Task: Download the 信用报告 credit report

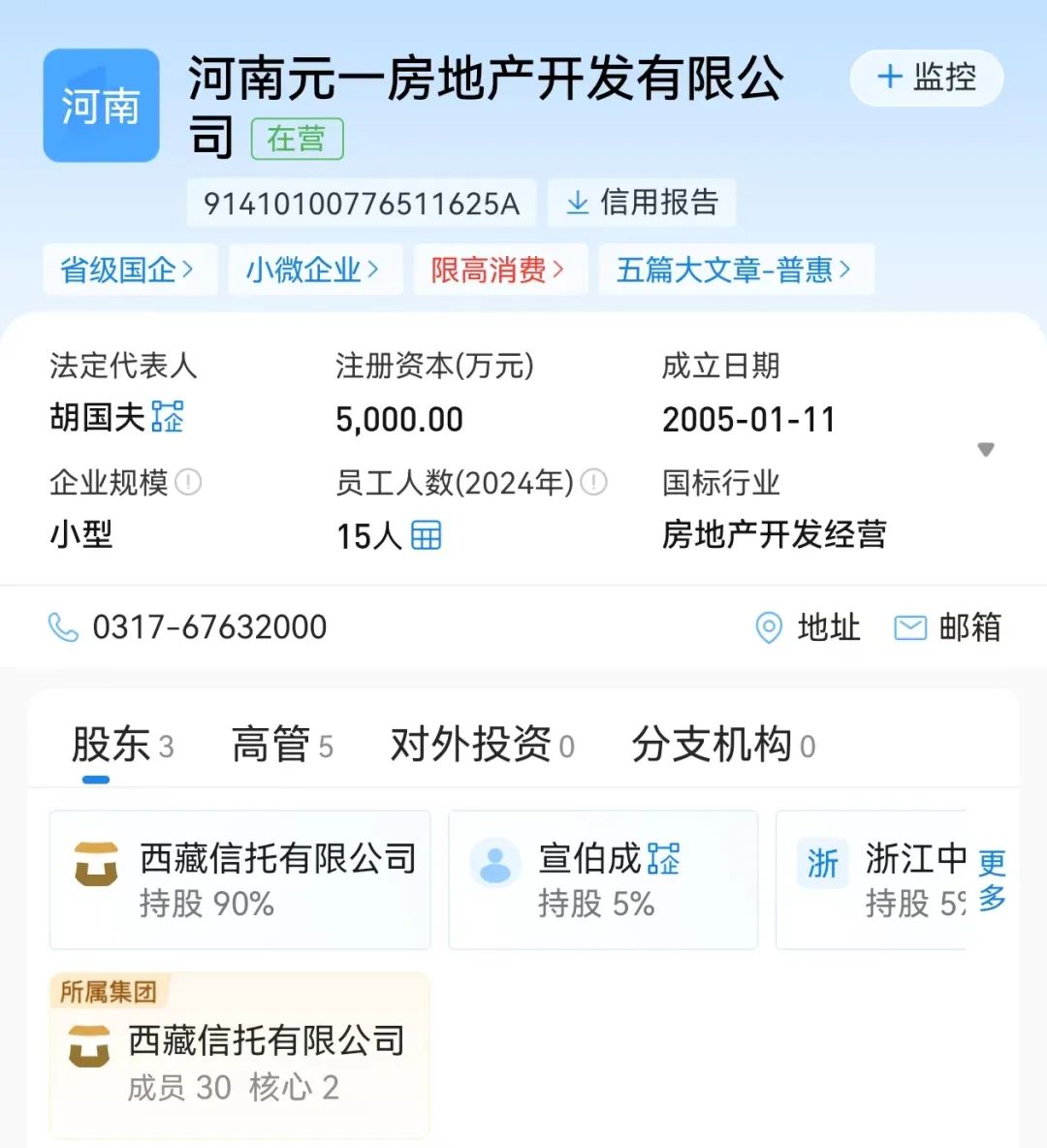Action: pos(642,203)
